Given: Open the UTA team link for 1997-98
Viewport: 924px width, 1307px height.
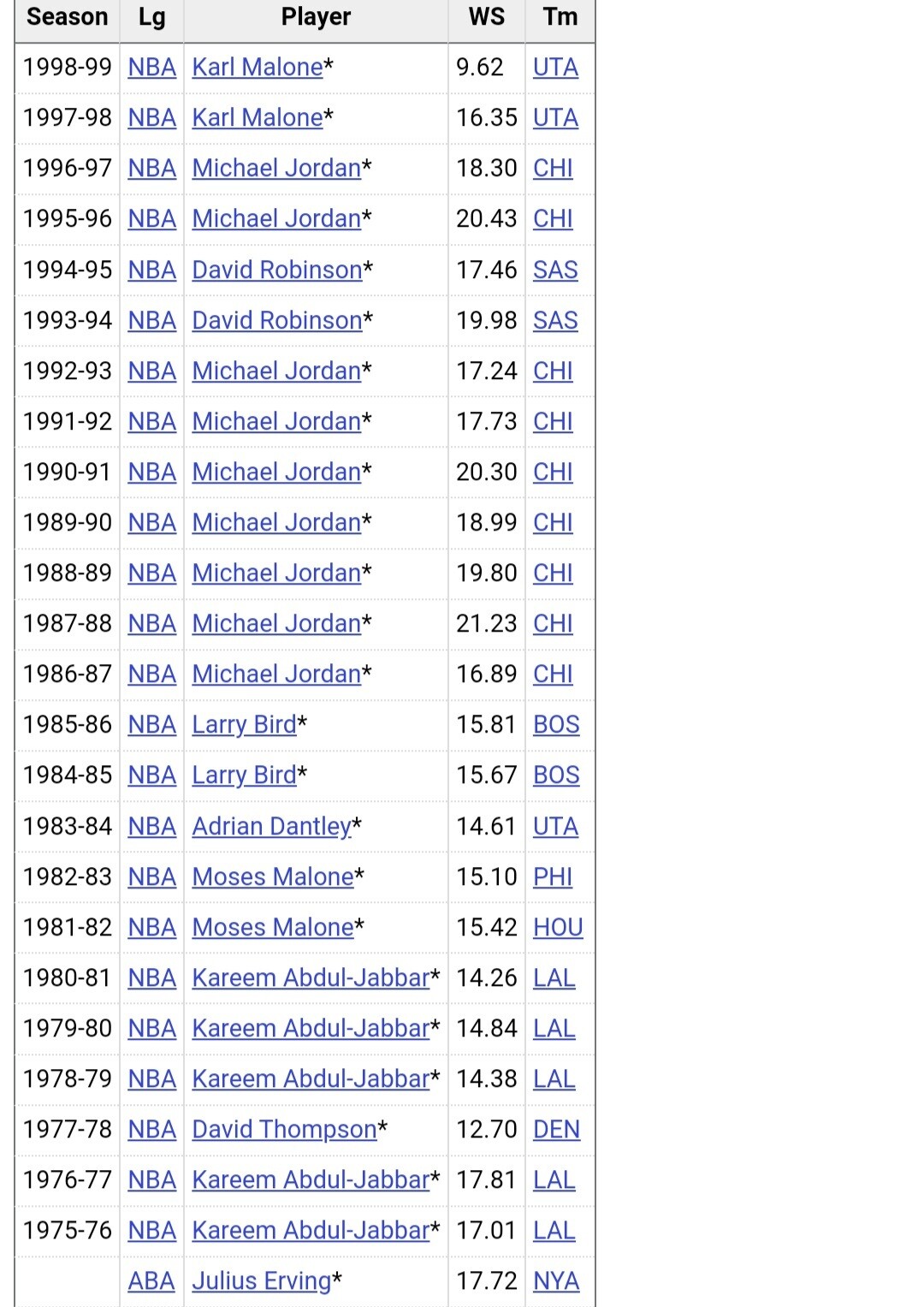Looking at the screenshot, I should click(x=555, y=117).
